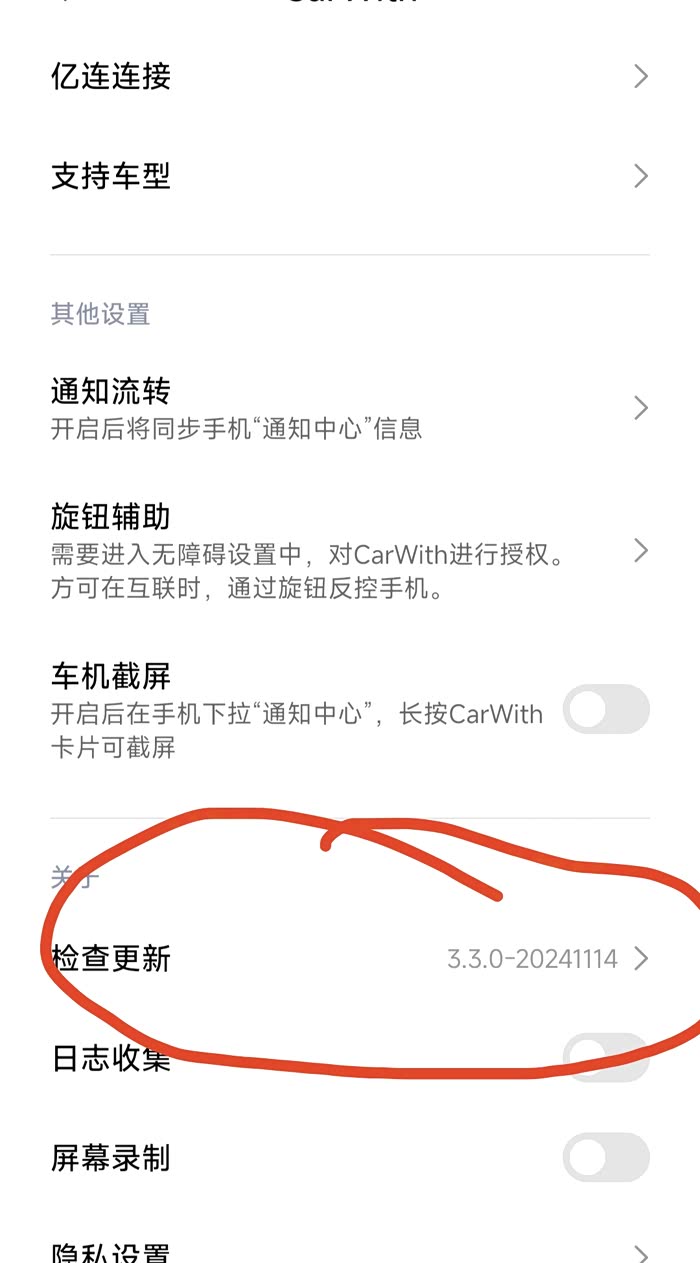Open 通知流转 notification sync settings
This screenshot has height=1263, width=700.
350,408
